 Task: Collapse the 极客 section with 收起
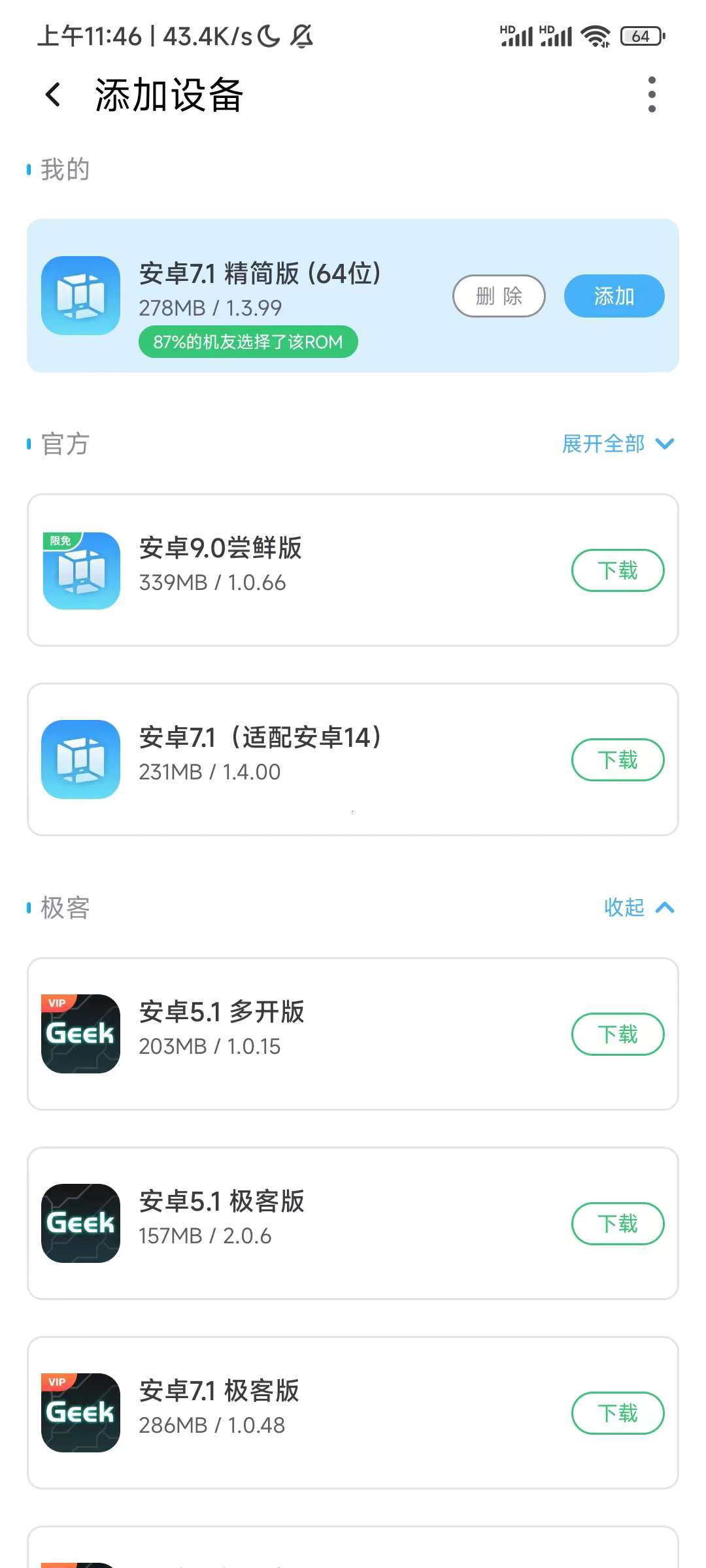coord(638,907)
